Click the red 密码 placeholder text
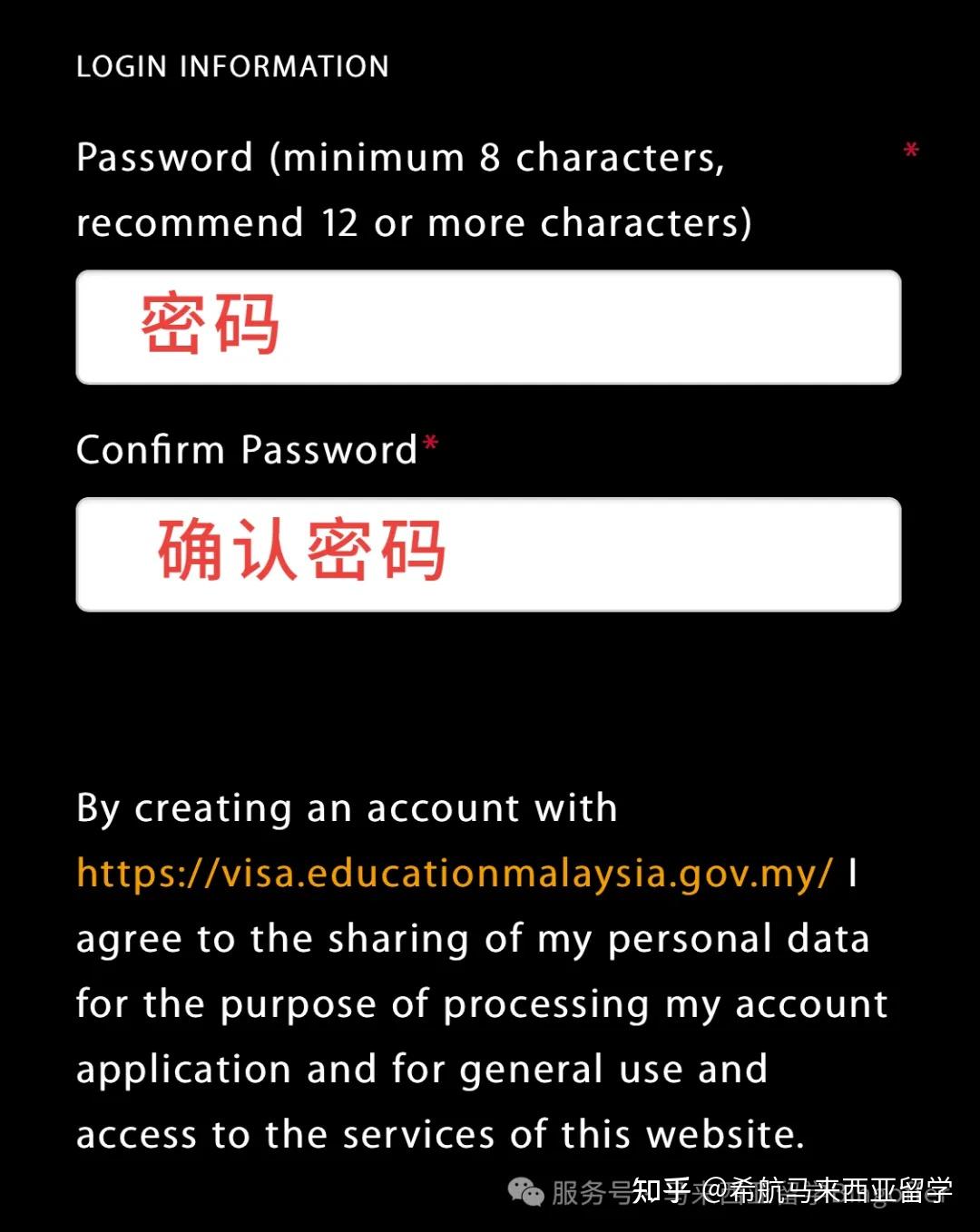This screenshot has height=1232, width=980. click(x=210, y=325)
